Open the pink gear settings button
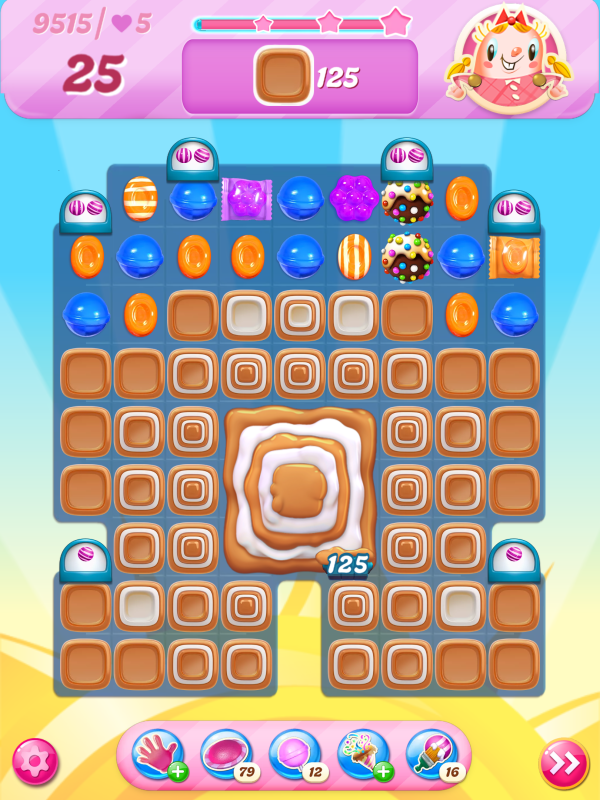The image size is (600, 800). pos(35,762)
